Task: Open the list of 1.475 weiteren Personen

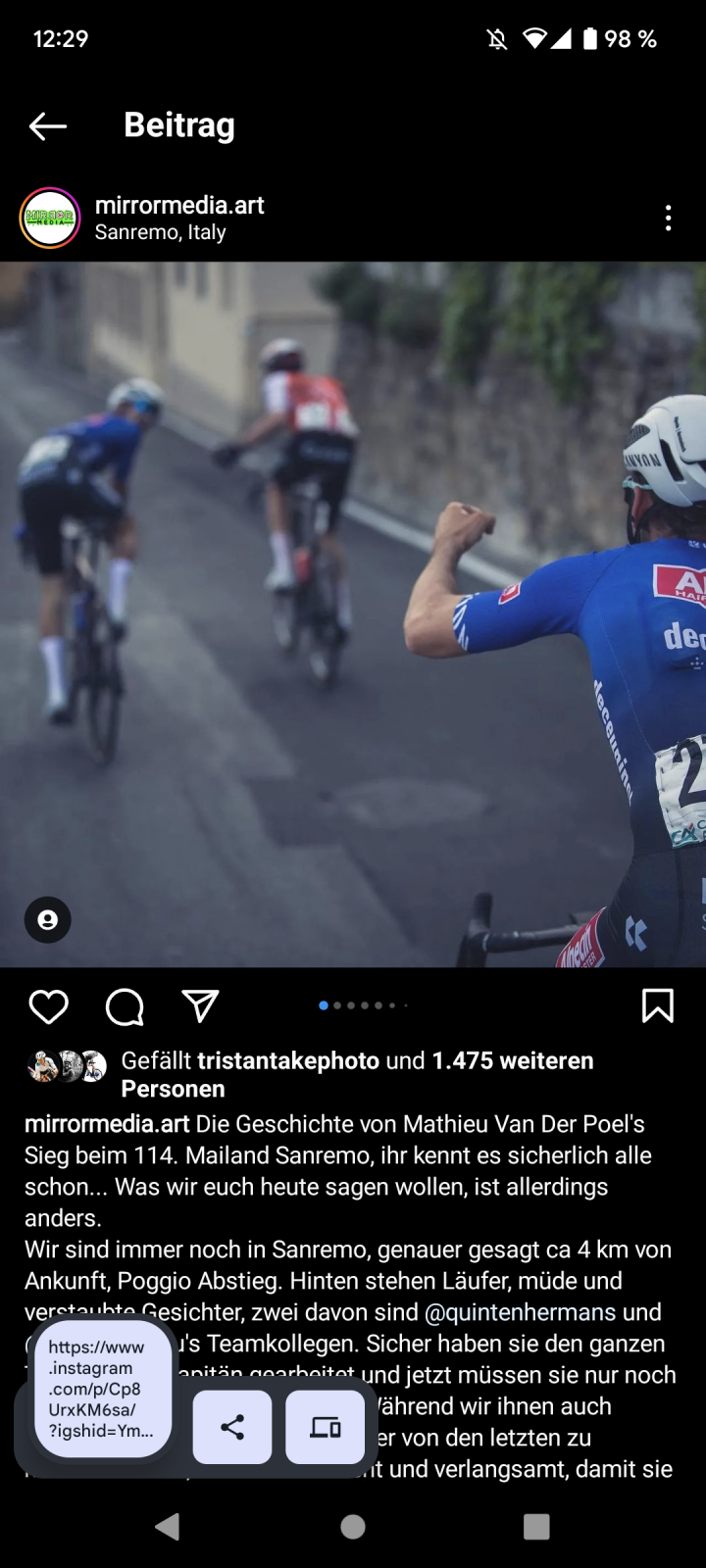Action: 512,1060
